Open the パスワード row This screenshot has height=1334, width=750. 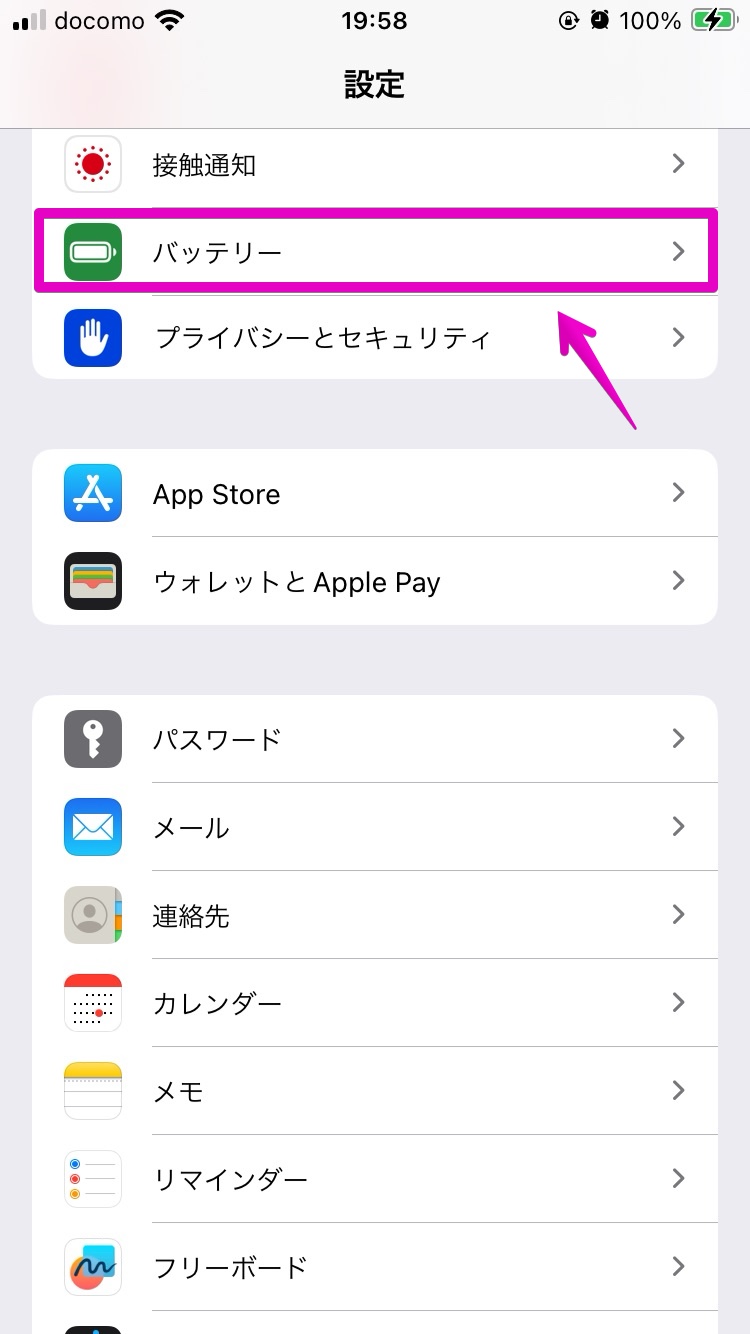[x=375, y=739]
